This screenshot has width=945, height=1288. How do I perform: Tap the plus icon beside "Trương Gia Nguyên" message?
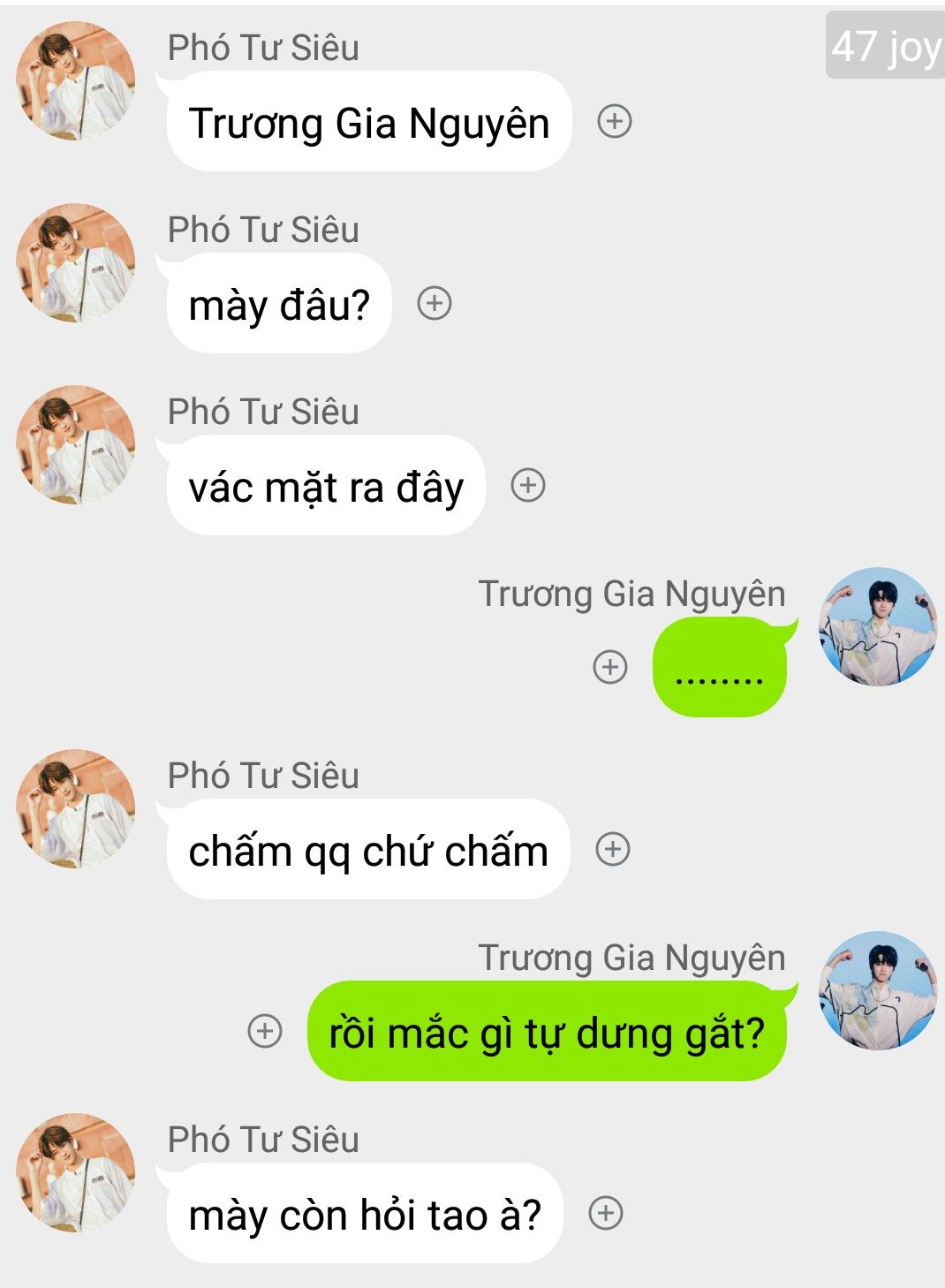615,121
